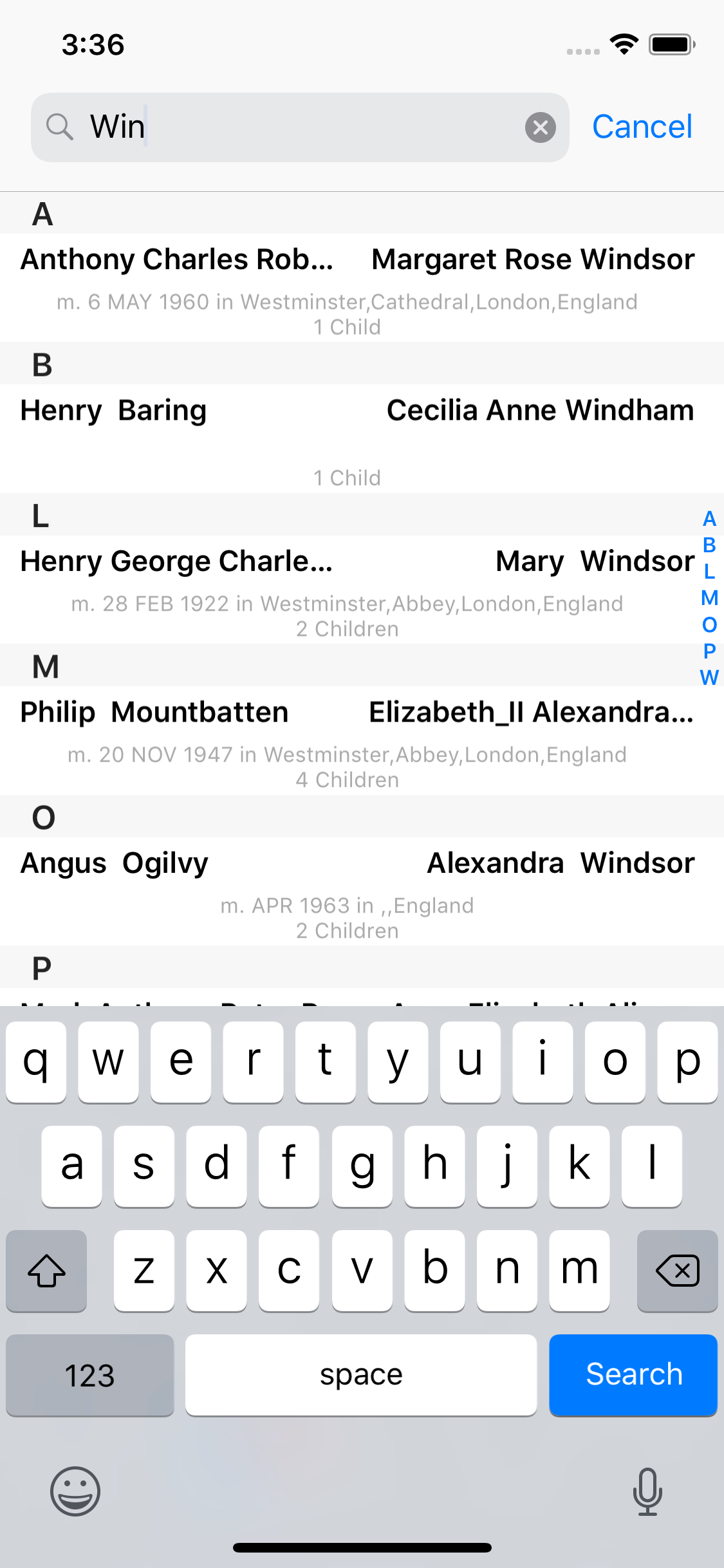Open the emoji keyboard
The image size is (724, 1568).
(75, 1491)
